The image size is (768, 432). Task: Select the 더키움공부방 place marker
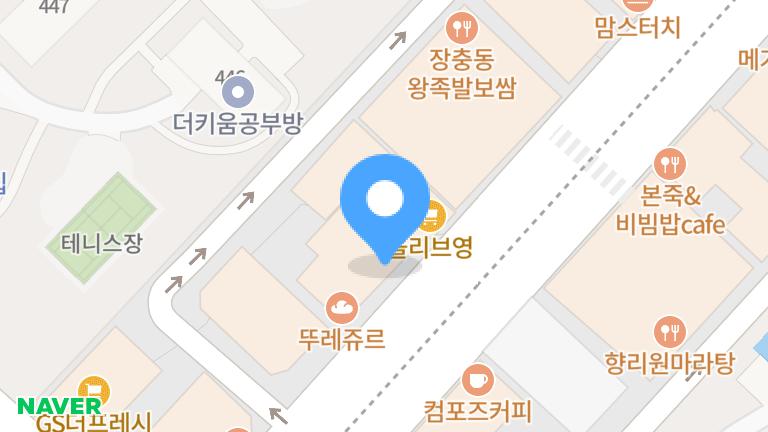click(237, 93)
